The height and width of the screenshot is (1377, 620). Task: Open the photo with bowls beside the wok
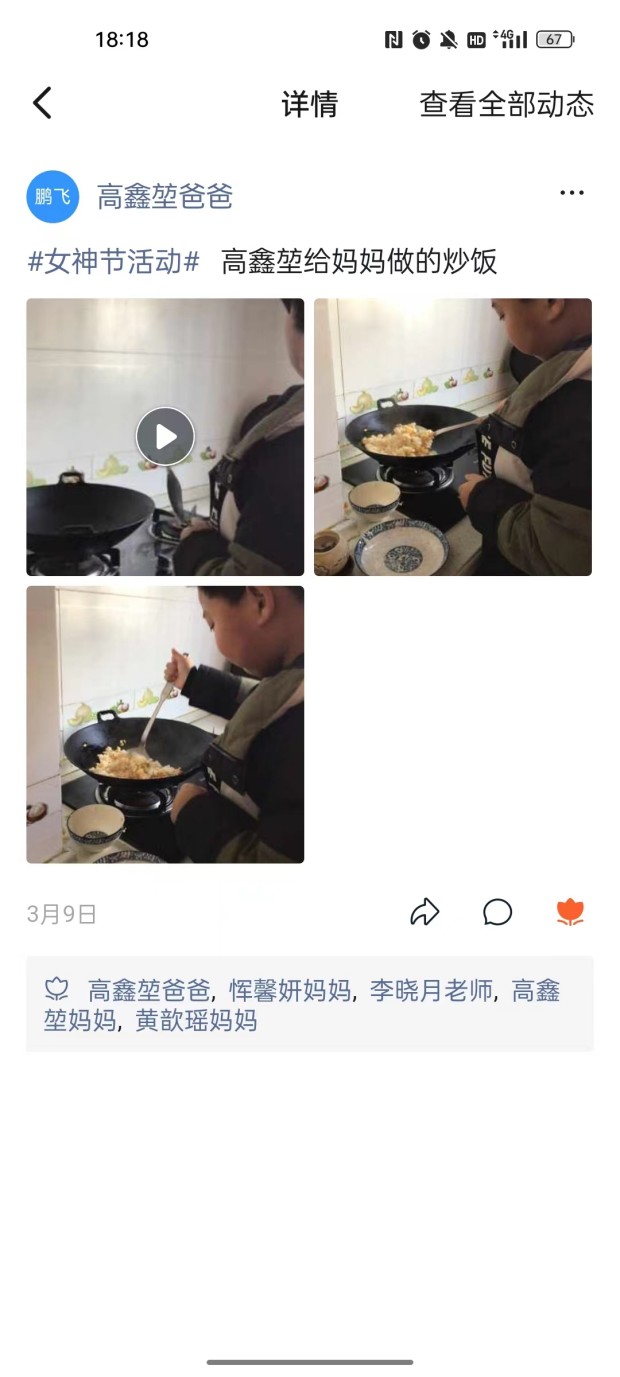tap(452, 436)
